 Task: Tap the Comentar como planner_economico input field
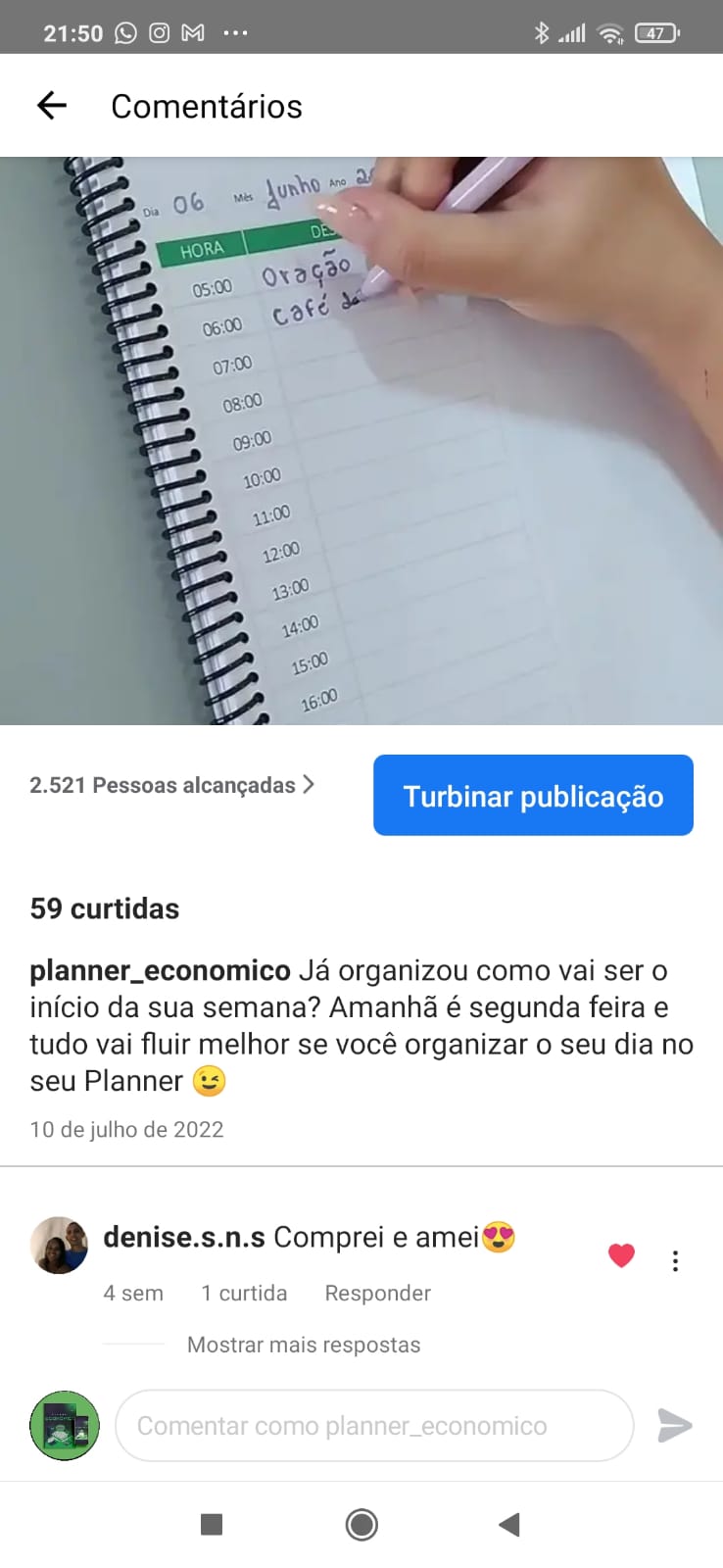click(x=373, y=1427)
